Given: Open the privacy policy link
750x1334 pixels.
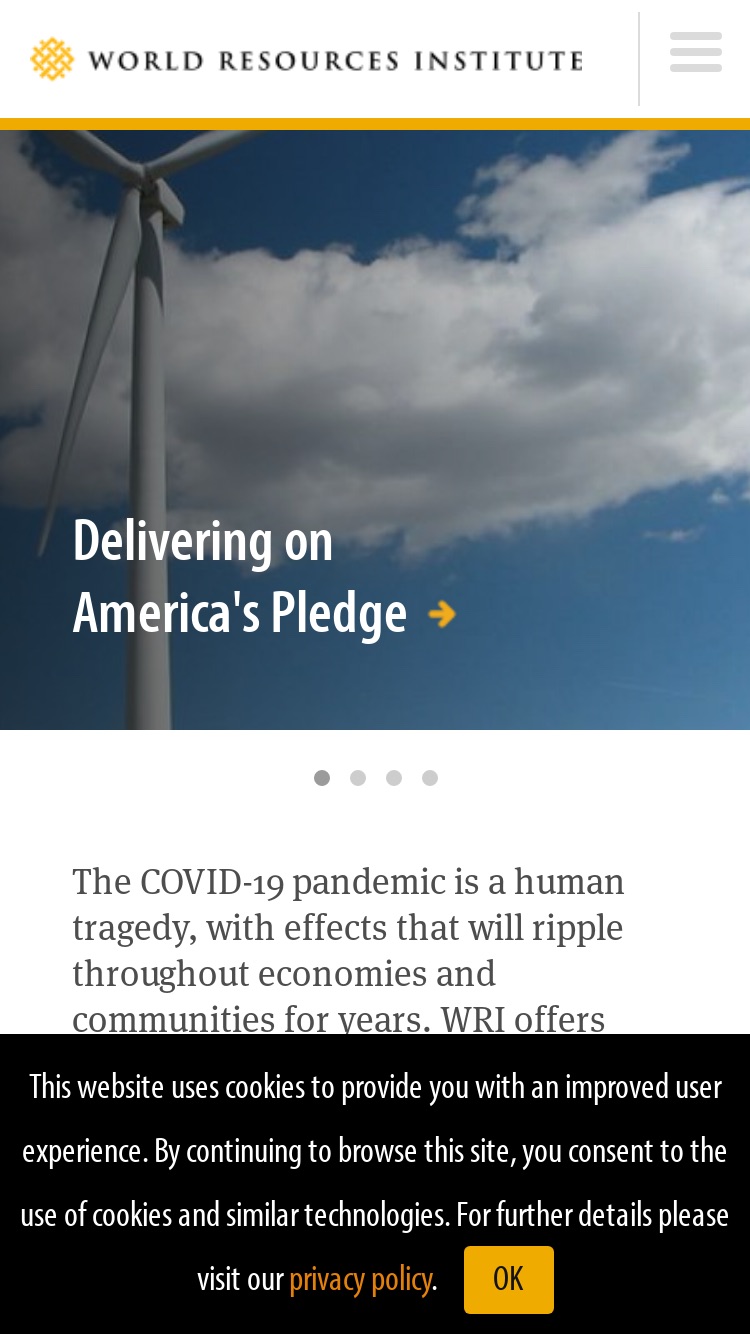Looking at the screenshot, I should coord(361,1279).
